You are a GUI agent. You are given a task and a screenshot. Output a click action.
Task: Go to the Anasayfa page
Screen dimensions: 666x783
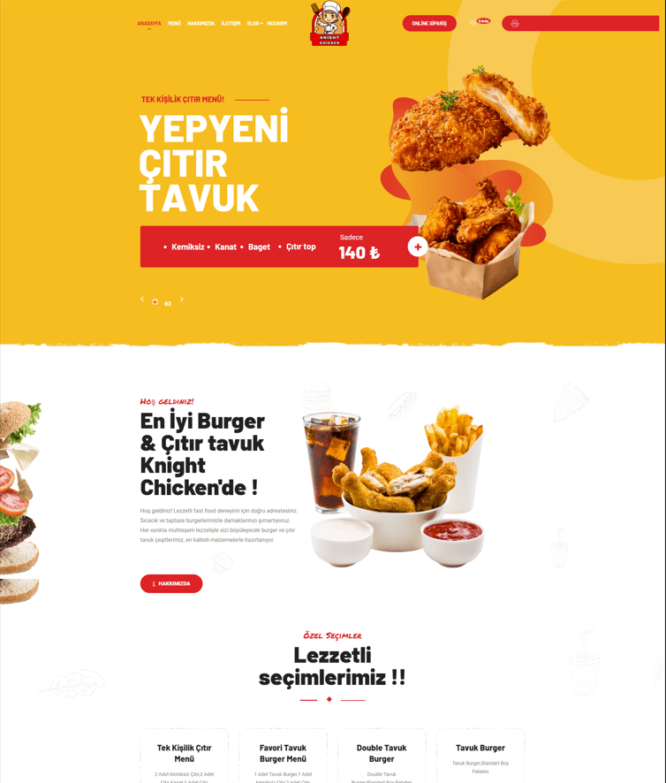tap(149, 23)
